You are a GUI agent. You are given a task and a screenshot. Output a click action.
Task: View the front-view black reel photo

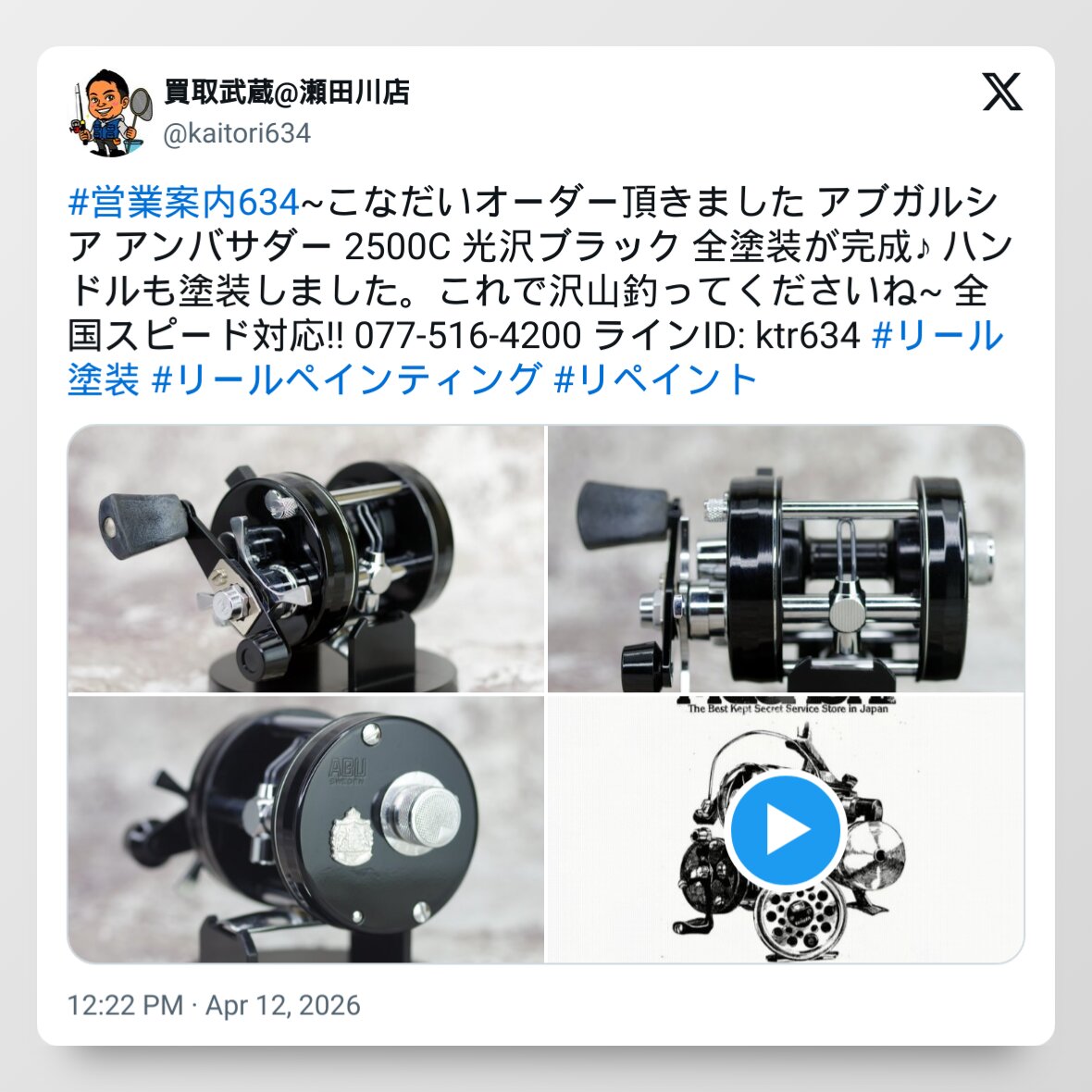(786, 558)
